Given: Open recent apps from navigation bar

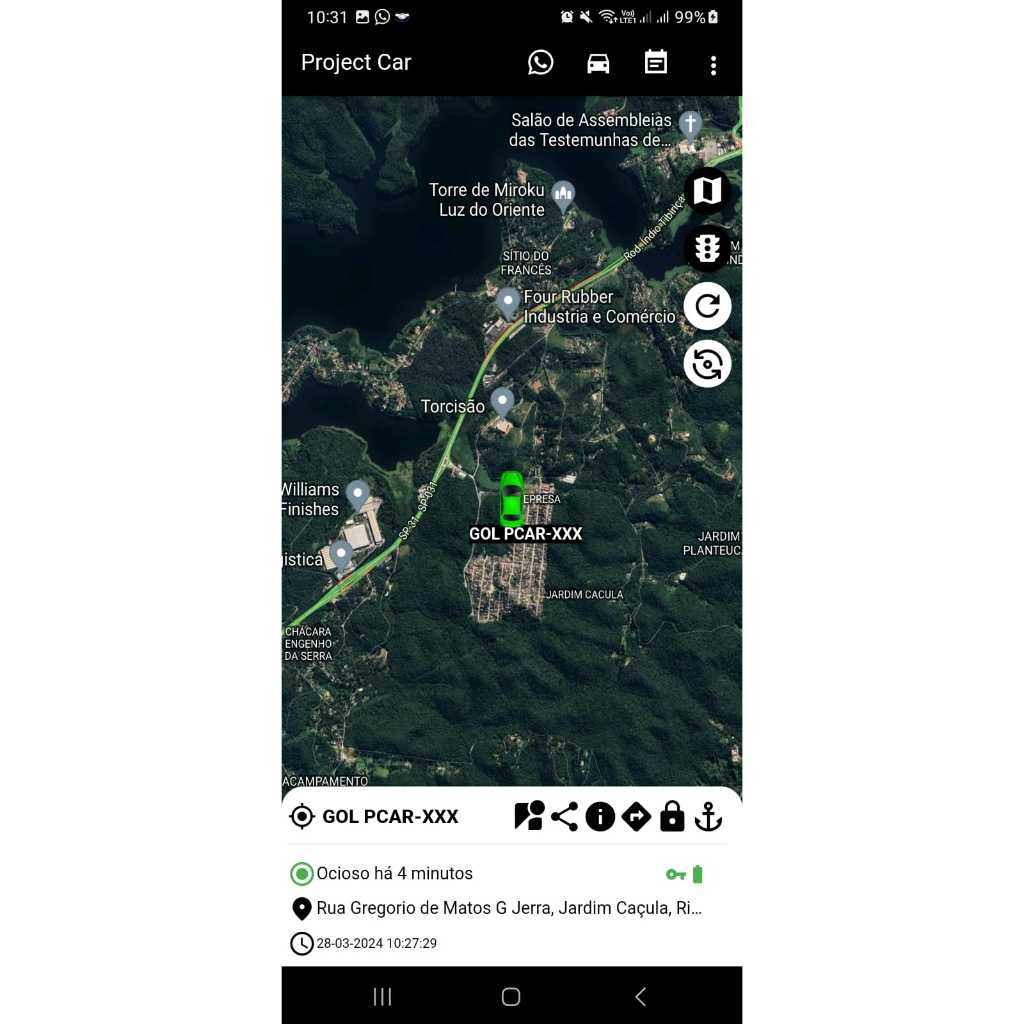Looking at the screenshot, I should click(x=382, y=997).
